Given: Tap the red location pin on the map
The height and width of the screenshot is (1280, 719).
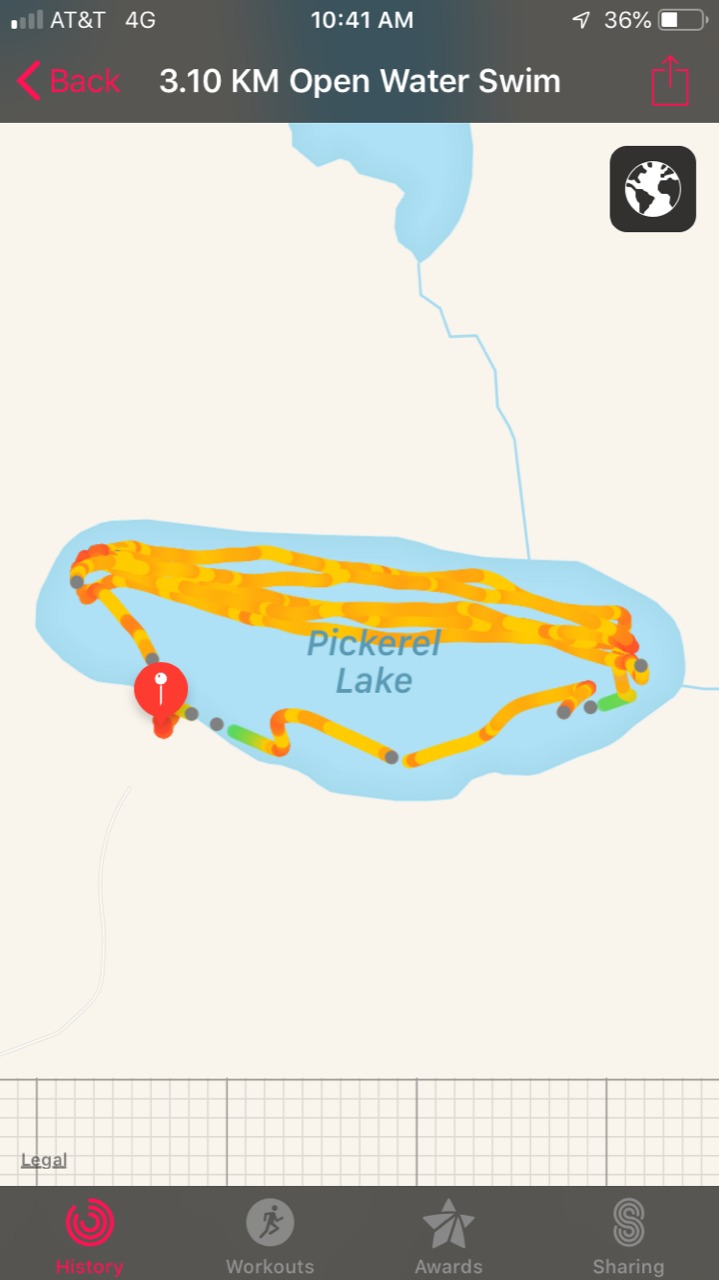Looking at the screenshot, I should (161, 690).
